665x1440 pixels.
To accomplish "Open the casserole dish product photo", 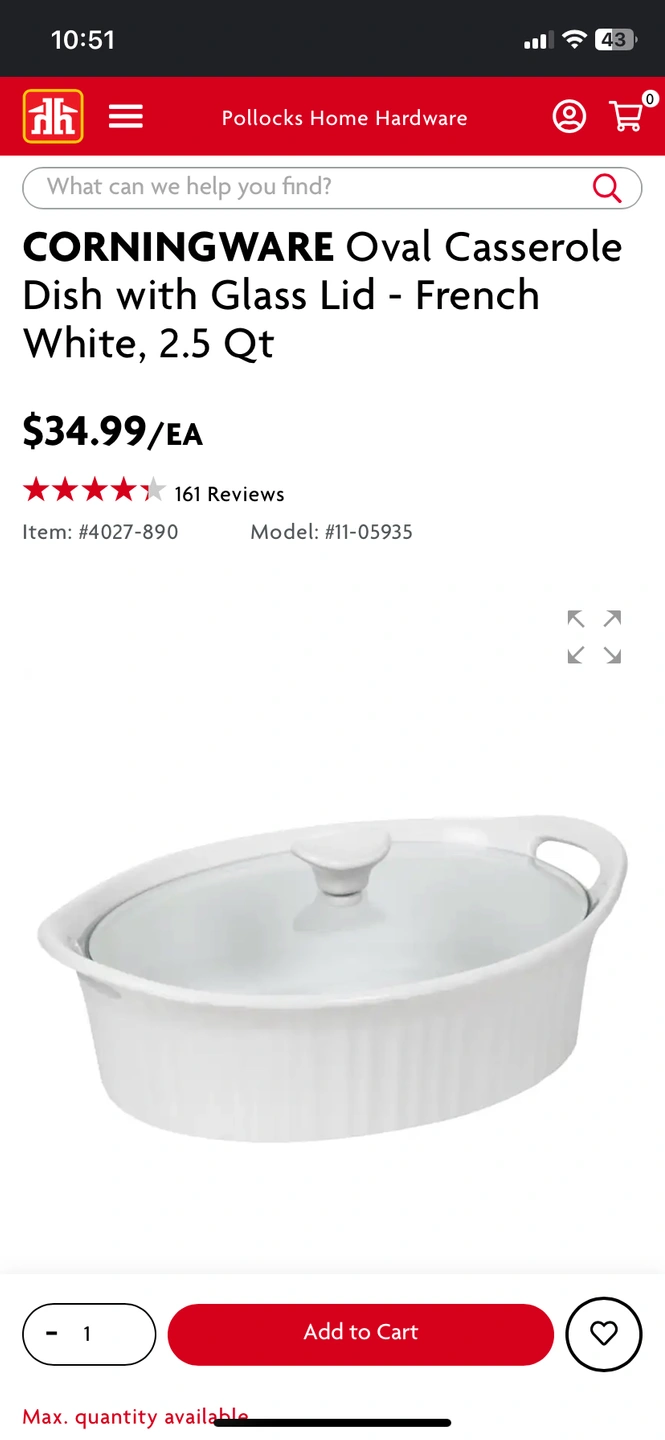I will point(332,980).
